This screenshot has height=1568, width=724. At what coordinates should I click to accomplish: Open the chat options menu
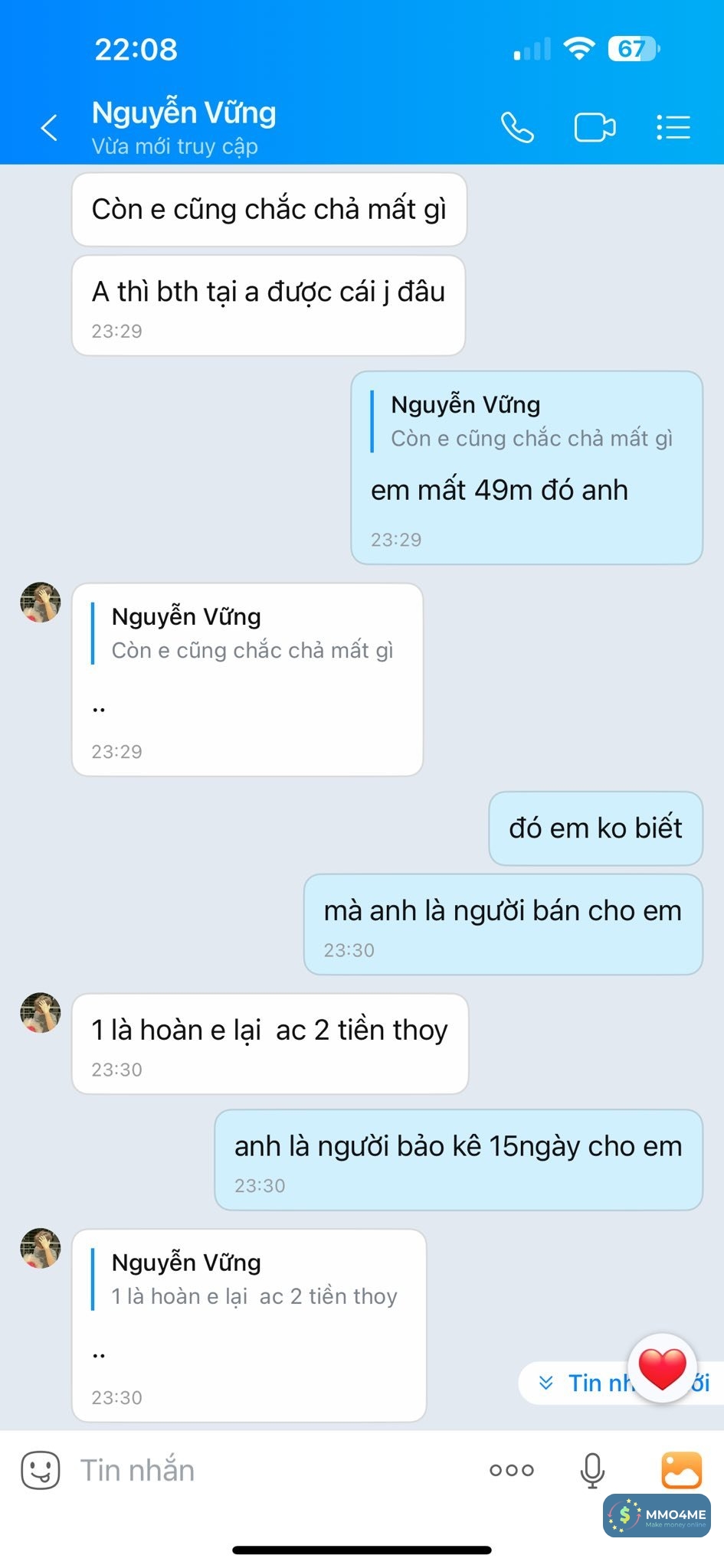(673, 127)
